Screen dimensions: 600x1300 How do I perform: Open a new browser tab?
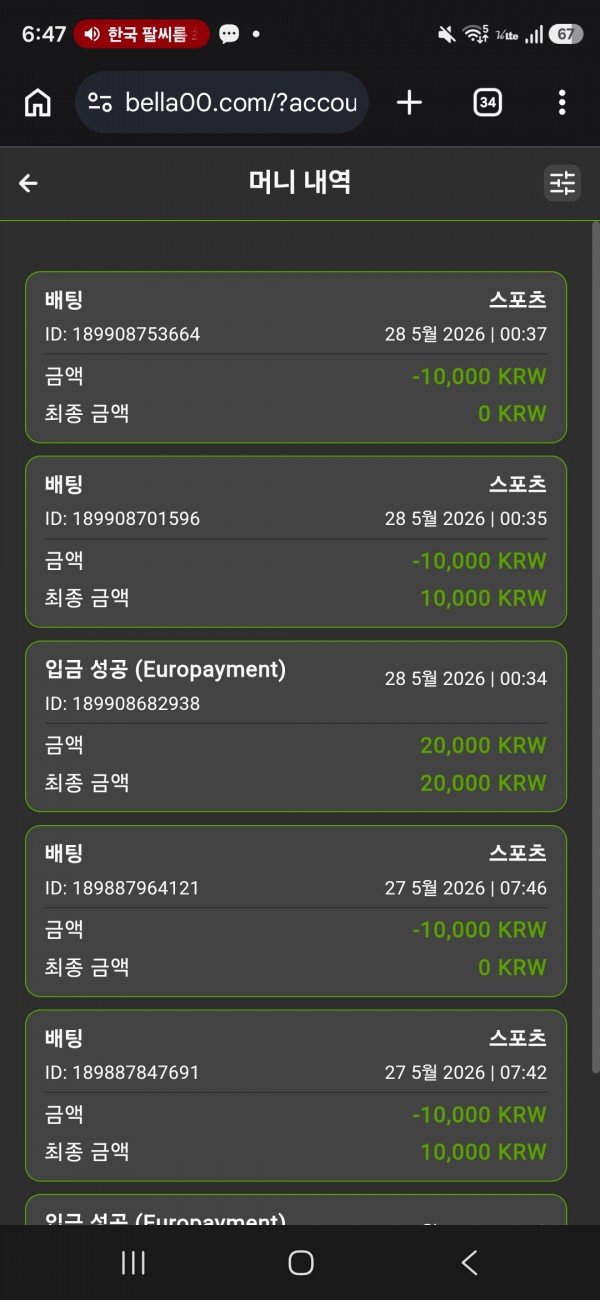(x=409, y=102)
